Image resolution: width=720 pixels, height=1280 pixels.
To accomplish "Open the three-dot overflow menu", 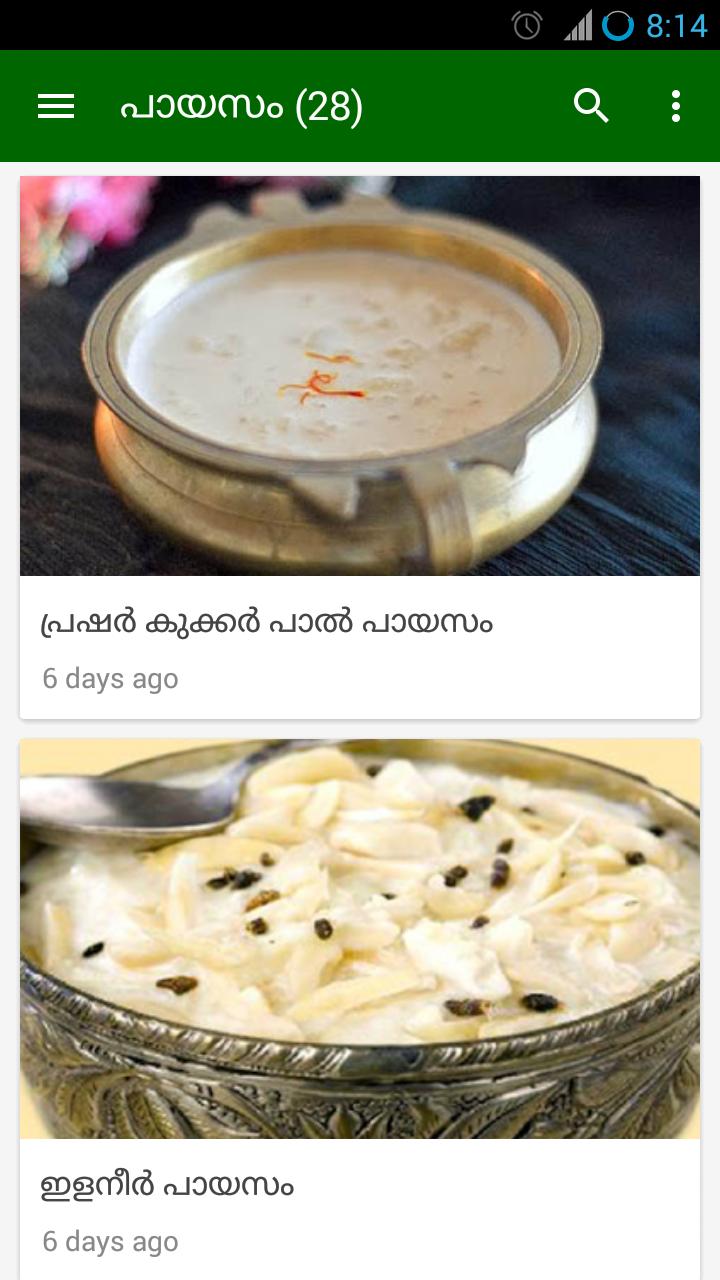I will click(673, 105).
